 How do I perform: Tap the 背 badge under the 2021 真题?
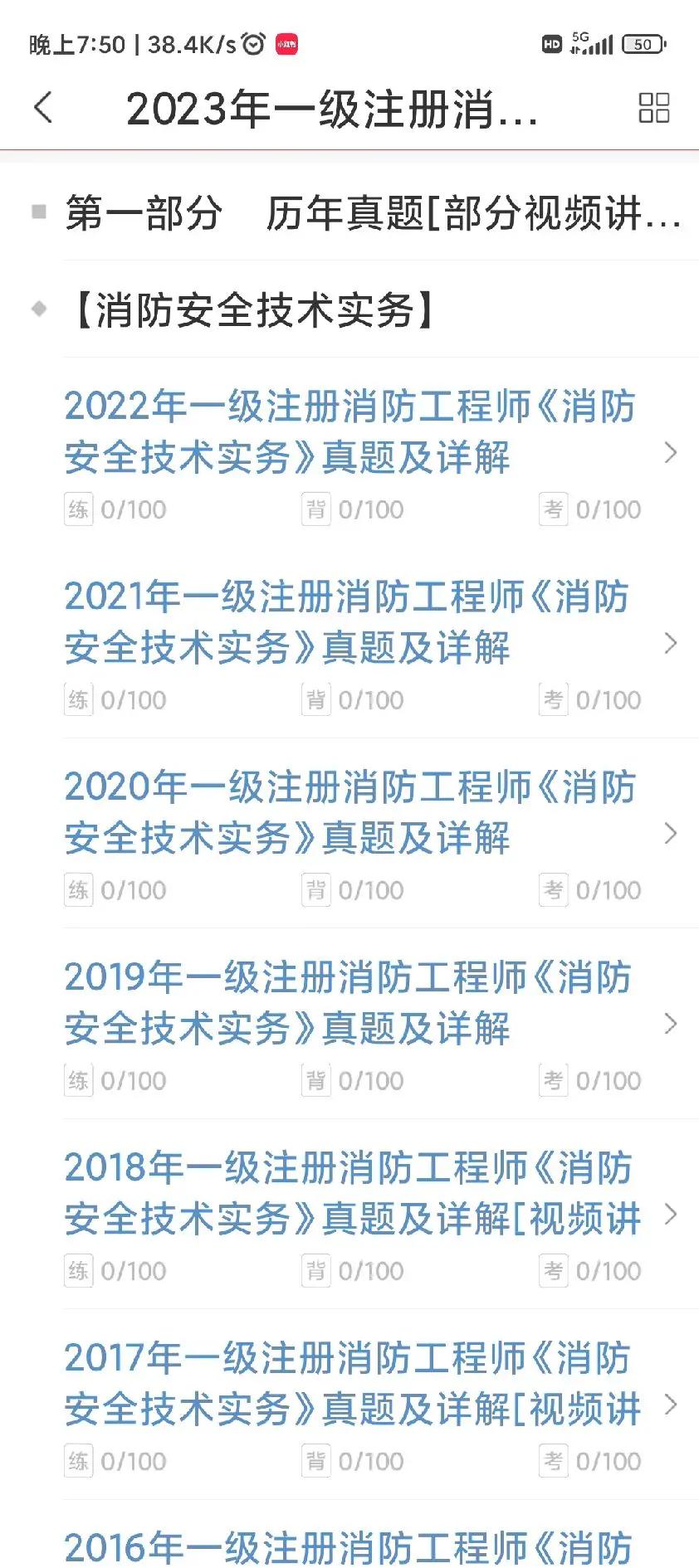[316, 699]
